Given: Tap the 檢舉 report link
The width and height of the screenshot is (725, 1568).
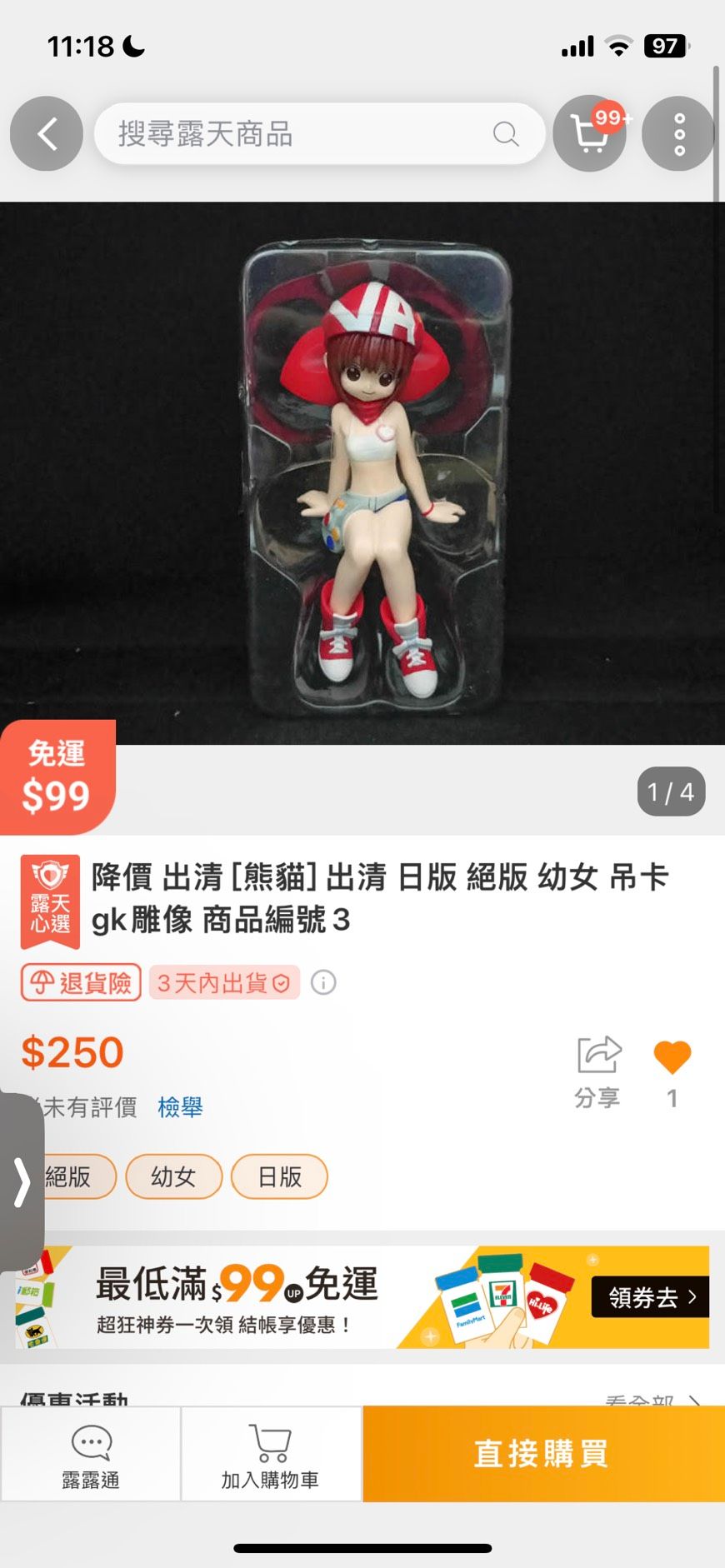Looking at the screenshot, I should 180,1106.
